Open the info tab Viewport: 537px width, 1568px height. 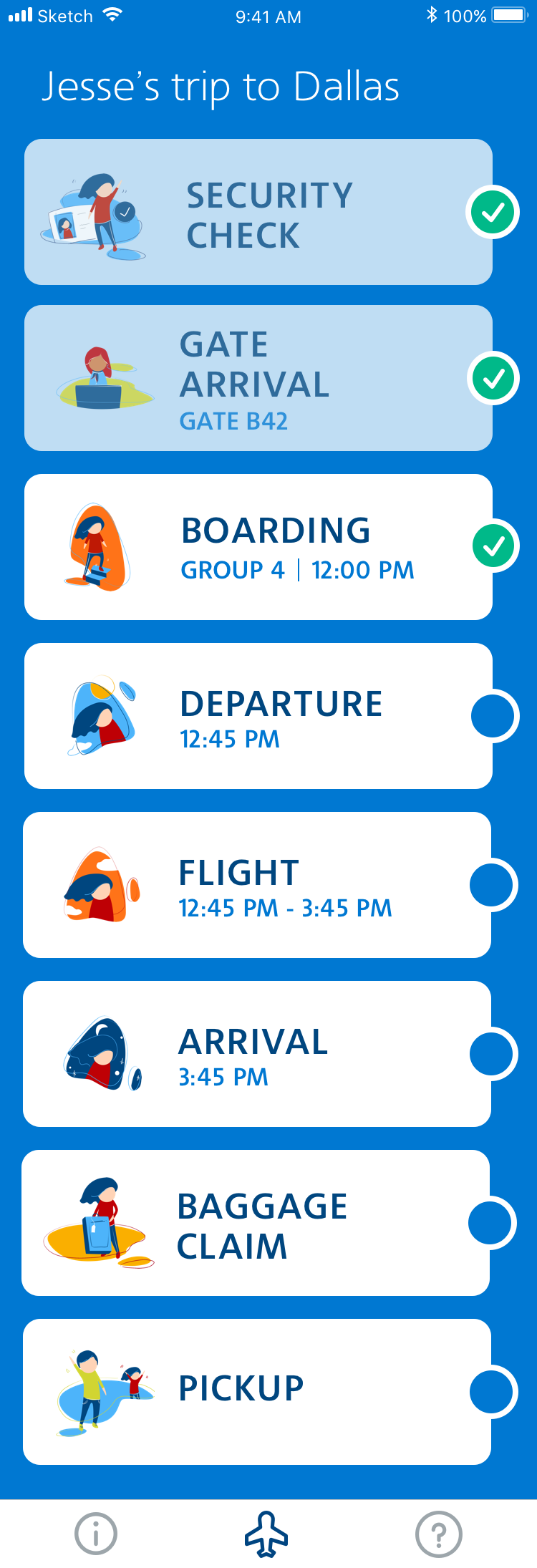[x=96, y=1534]
